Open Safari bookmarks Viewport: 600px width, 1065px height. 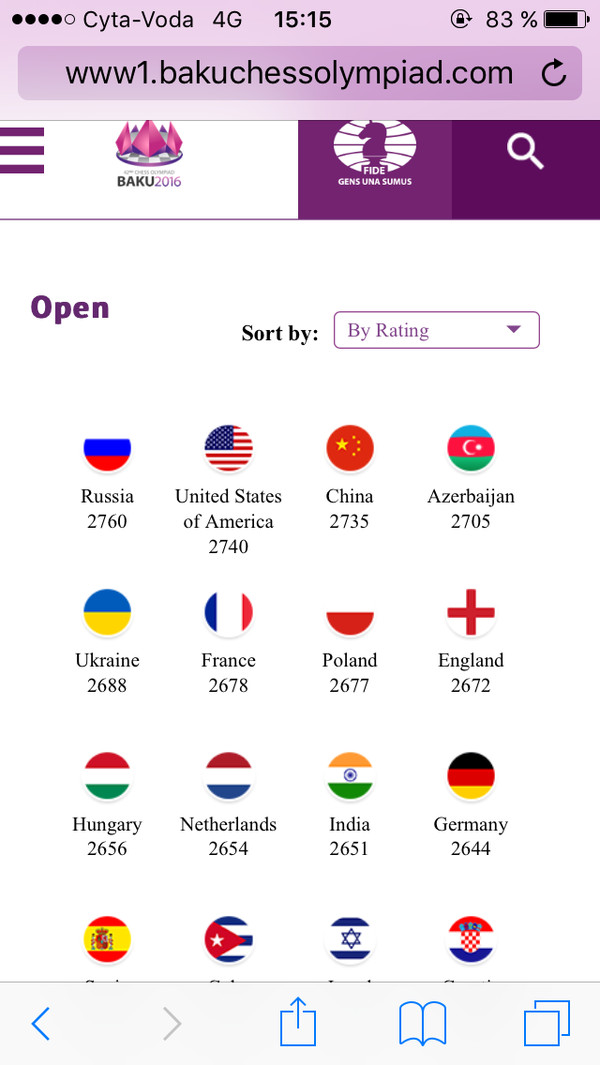click(x=422, y=1023)
